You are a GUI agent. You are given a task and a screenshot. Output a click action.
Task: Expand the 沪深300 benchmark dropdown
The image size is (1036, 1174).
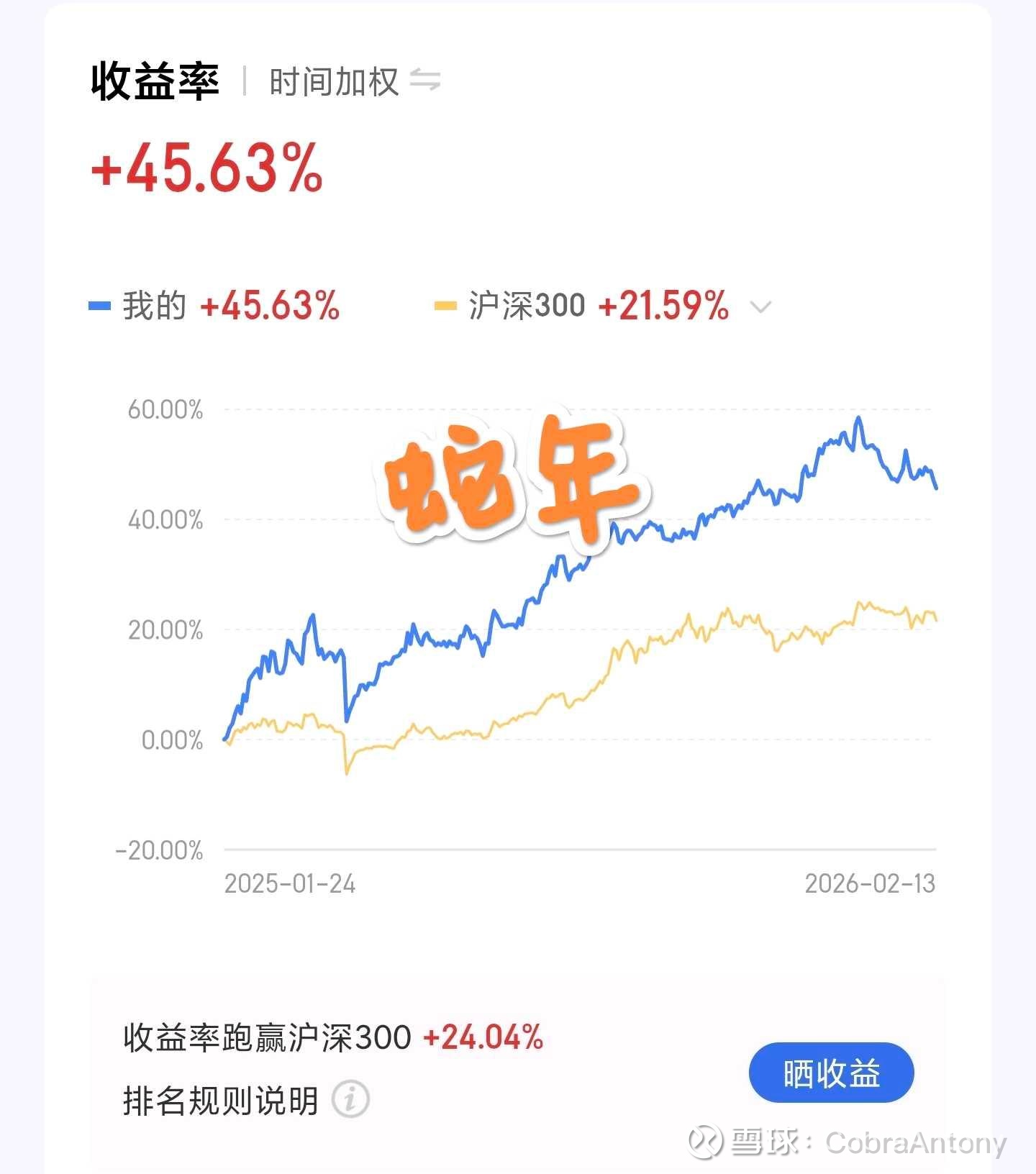coord(760,307)
